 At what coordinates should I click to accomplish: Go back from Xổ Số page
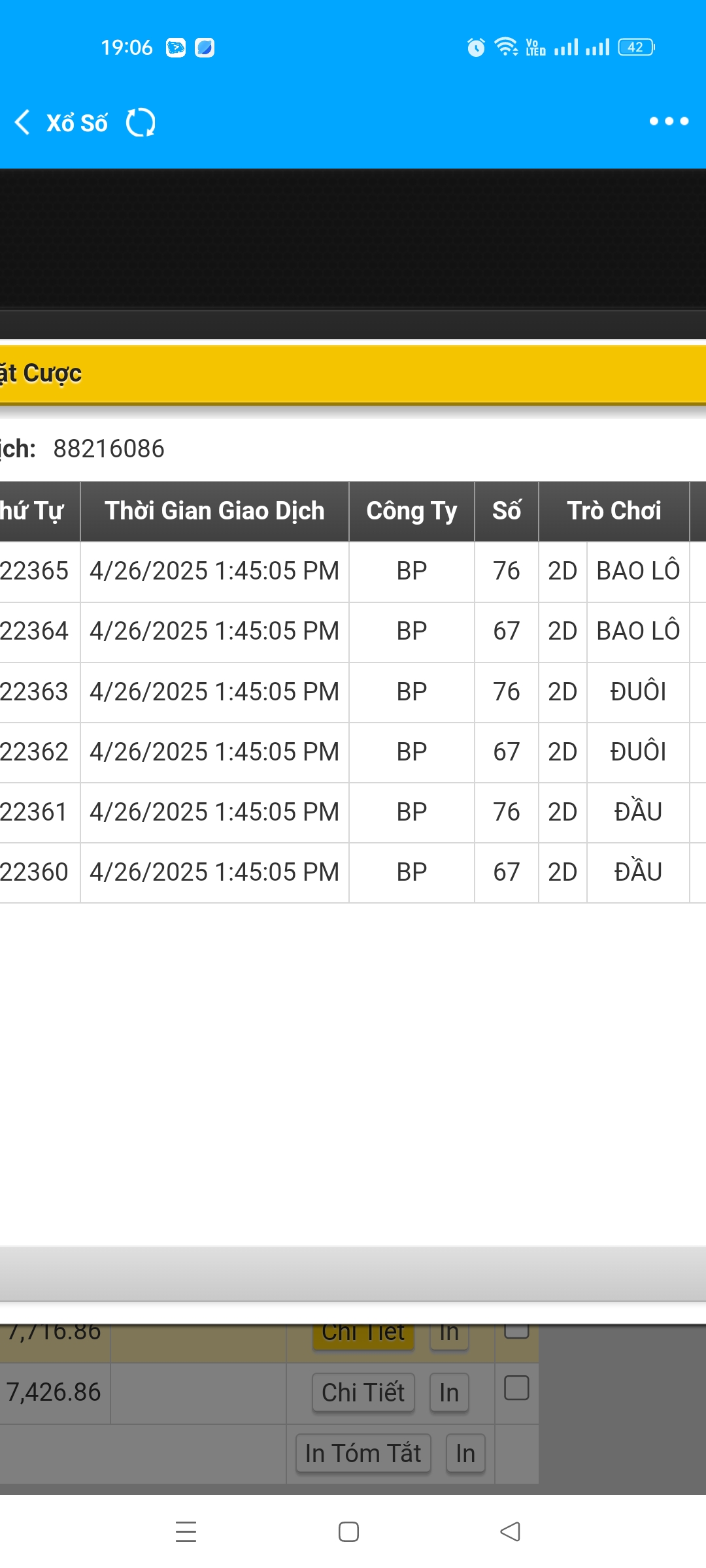(23, 122)
